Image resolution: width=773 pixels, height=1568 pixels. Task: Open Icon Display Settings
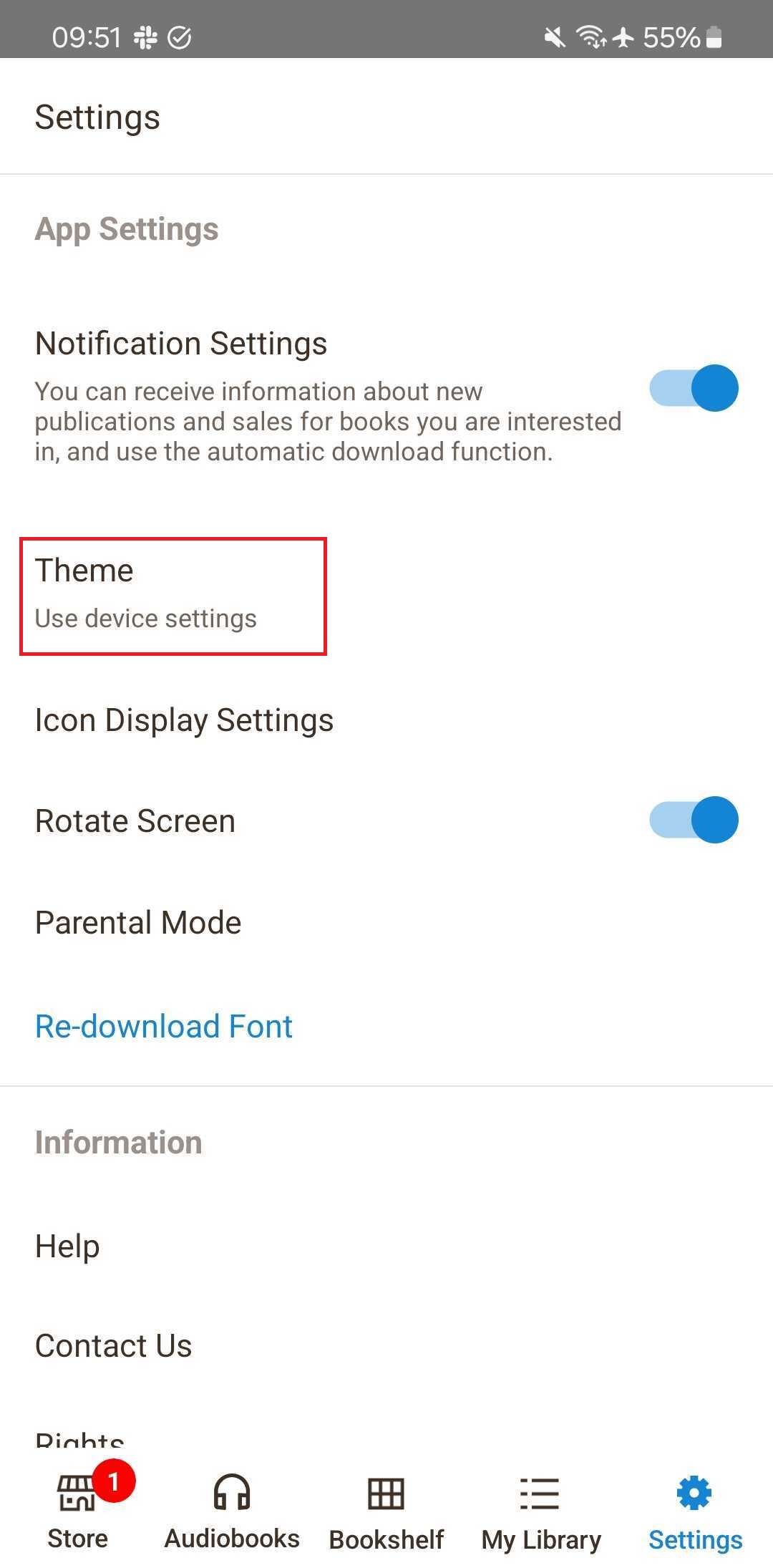click(184, 720)
